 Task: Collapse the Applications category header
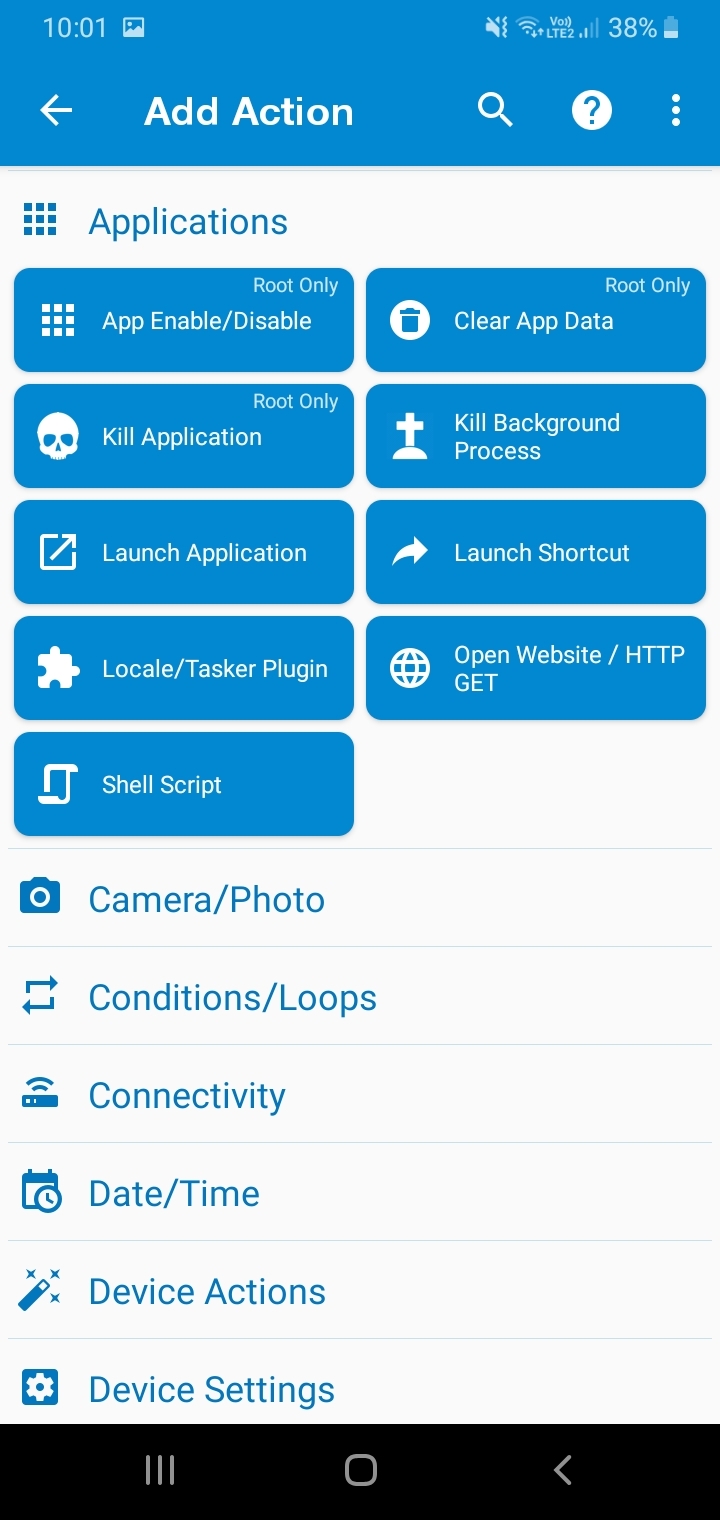[x=188, y=220]
